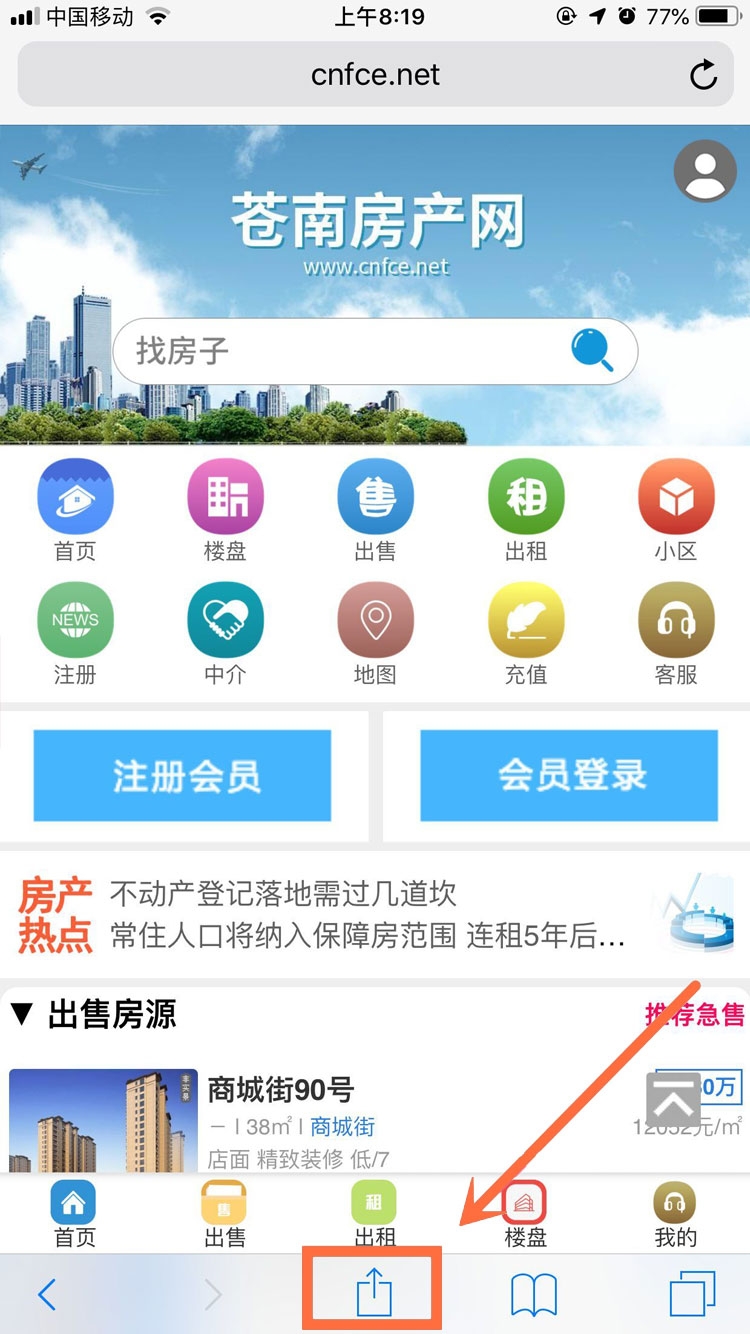The width and height of the screenshot is (750, 1334).
Task: Tap the 注册会员 button
Action: [182, 776]
